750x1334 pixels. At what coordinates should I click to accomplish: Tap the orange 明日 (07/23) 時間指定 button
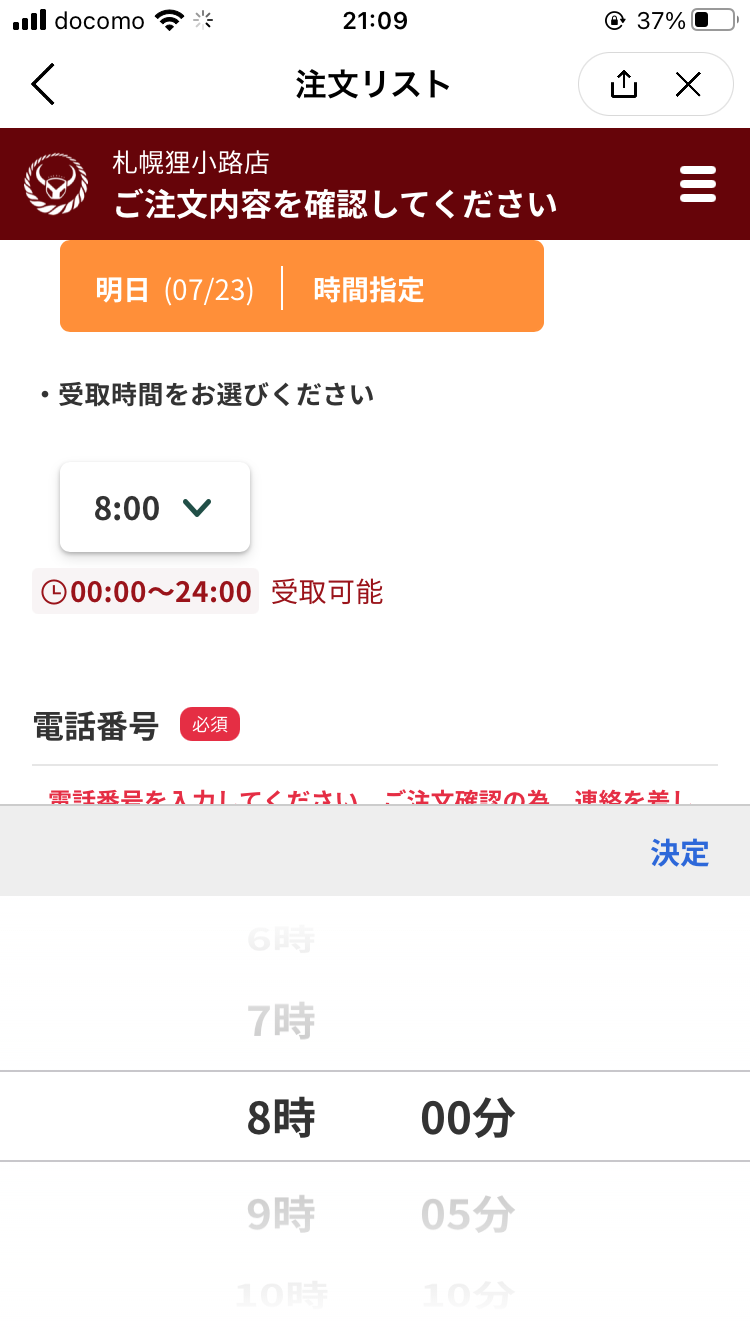[301, 290]
